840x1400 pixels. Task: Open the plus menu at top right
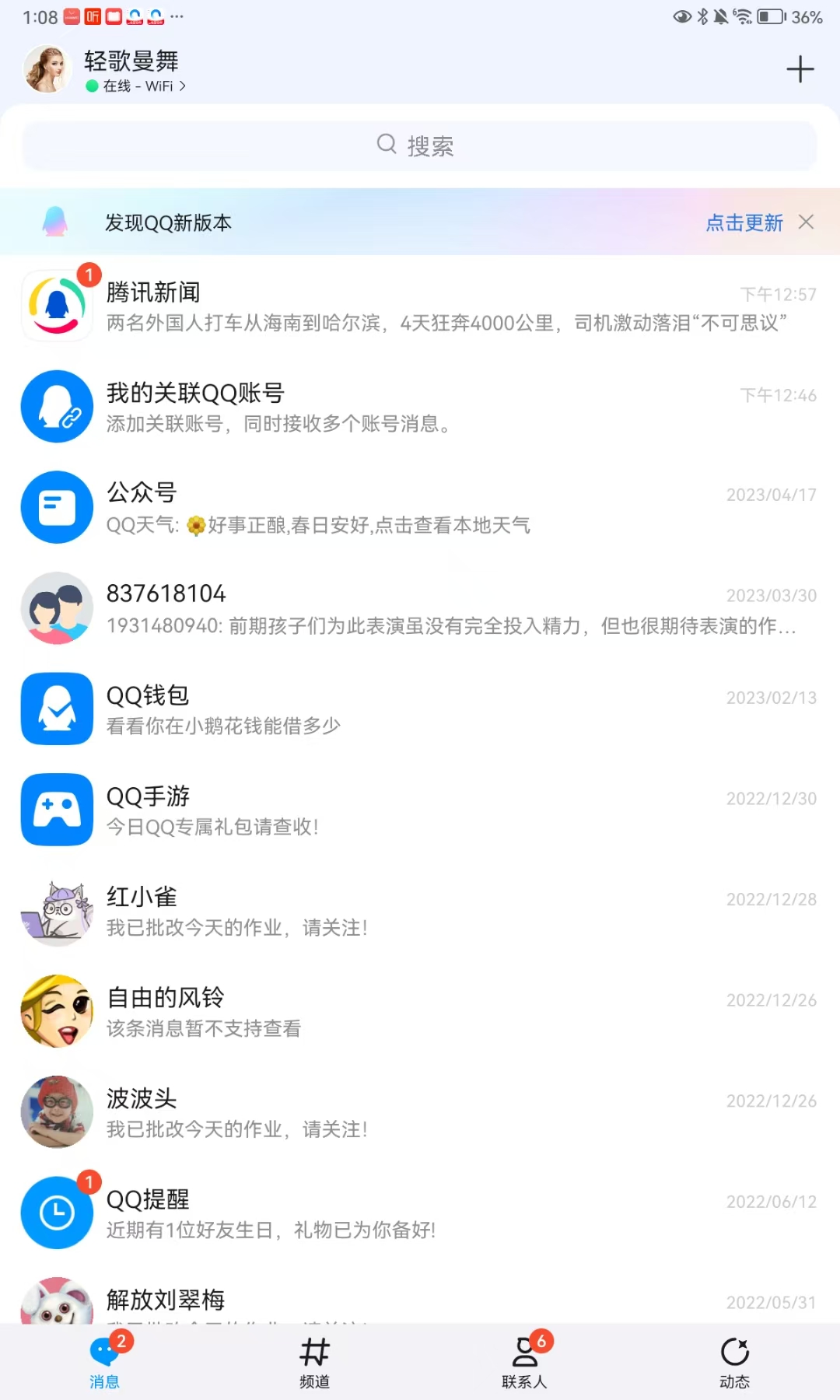(800, 69)
